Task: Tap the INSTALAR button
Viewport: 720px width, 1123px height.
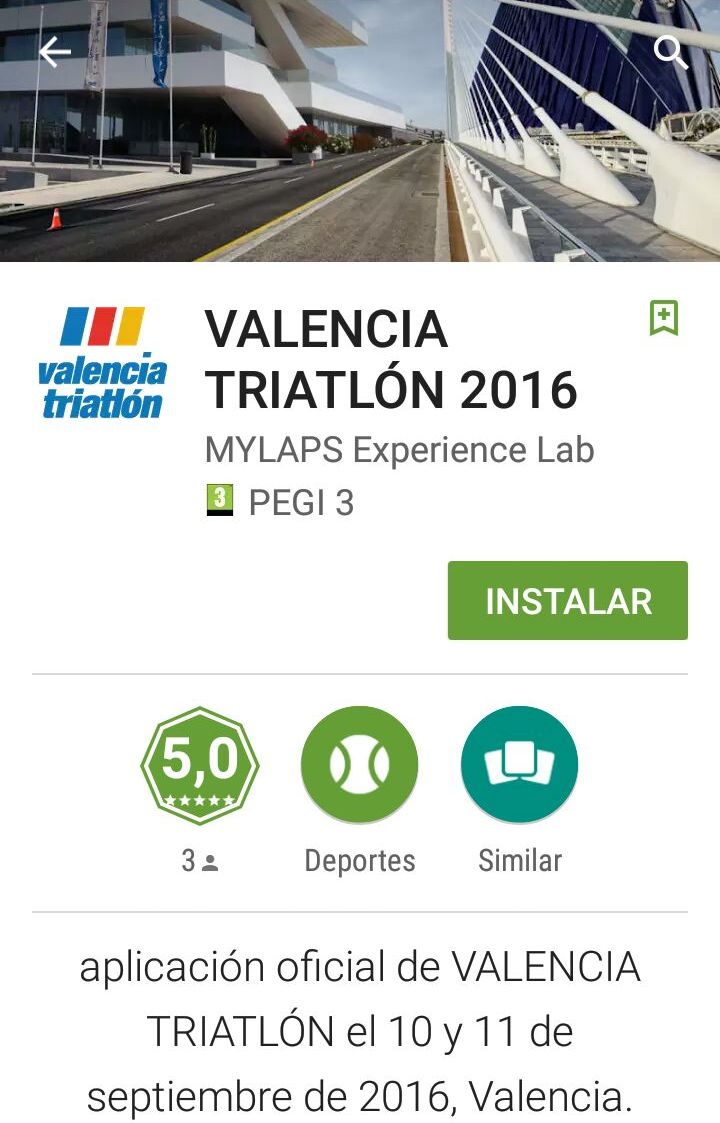Action: tap(567, 600)
